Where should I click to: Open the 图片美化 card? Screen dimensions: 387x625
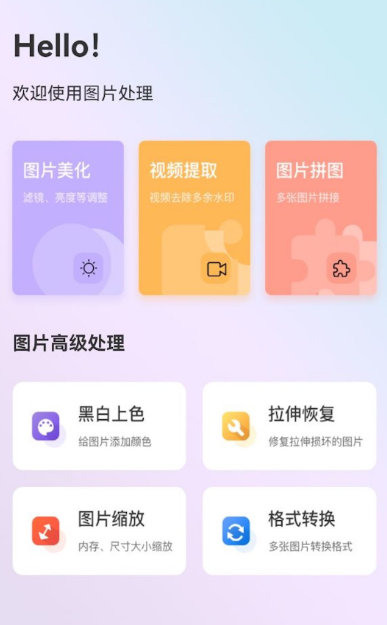(68, 218)
